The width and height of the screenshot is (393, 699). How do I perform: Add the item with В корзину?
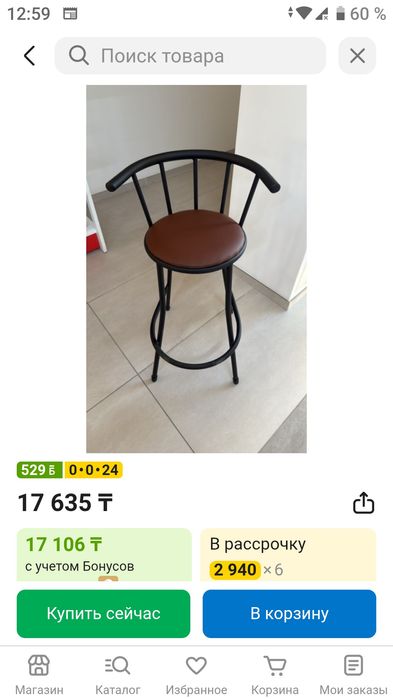[289, 614]
